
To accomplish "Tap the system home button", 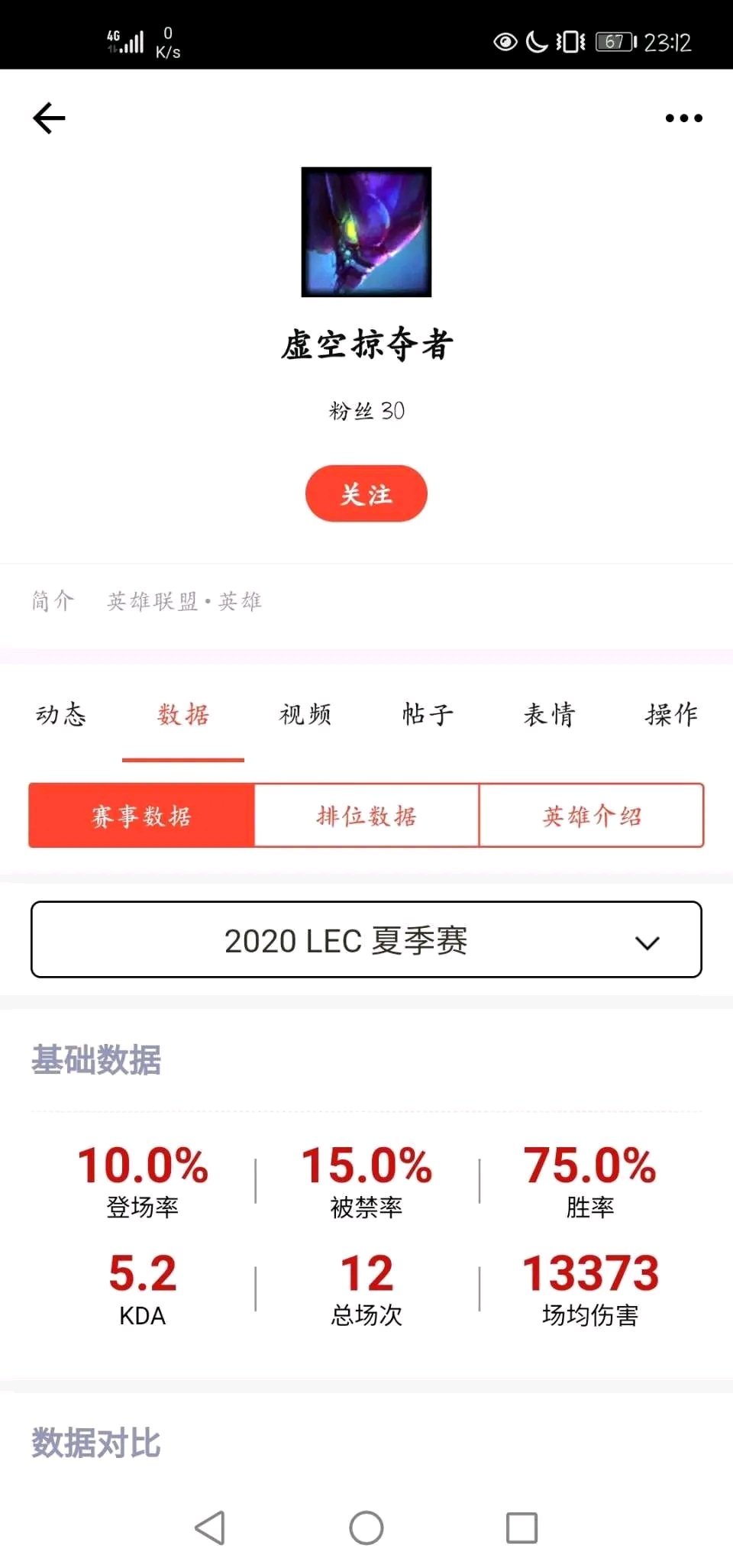I will click(366, 1528).
